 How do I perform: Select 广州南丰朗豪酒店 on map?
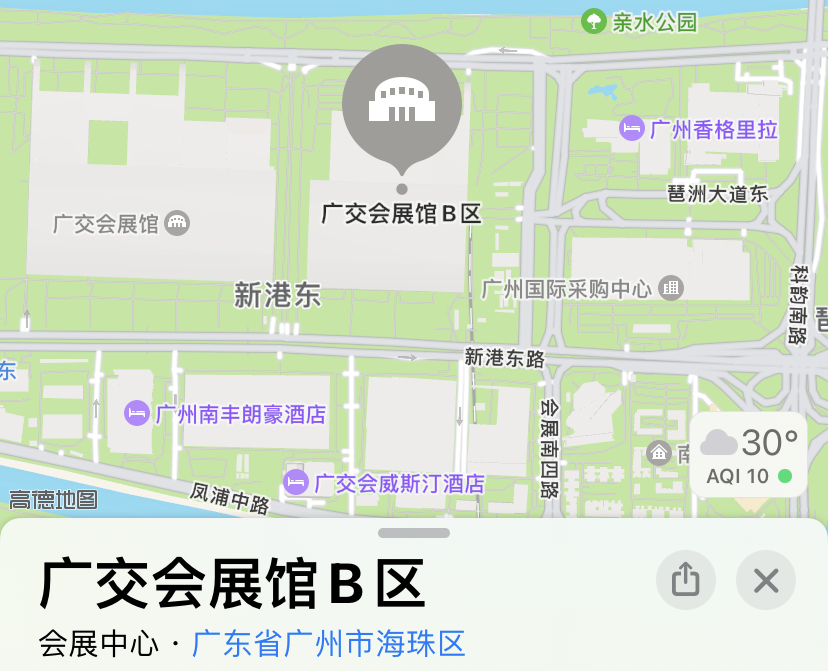(136, 413)
